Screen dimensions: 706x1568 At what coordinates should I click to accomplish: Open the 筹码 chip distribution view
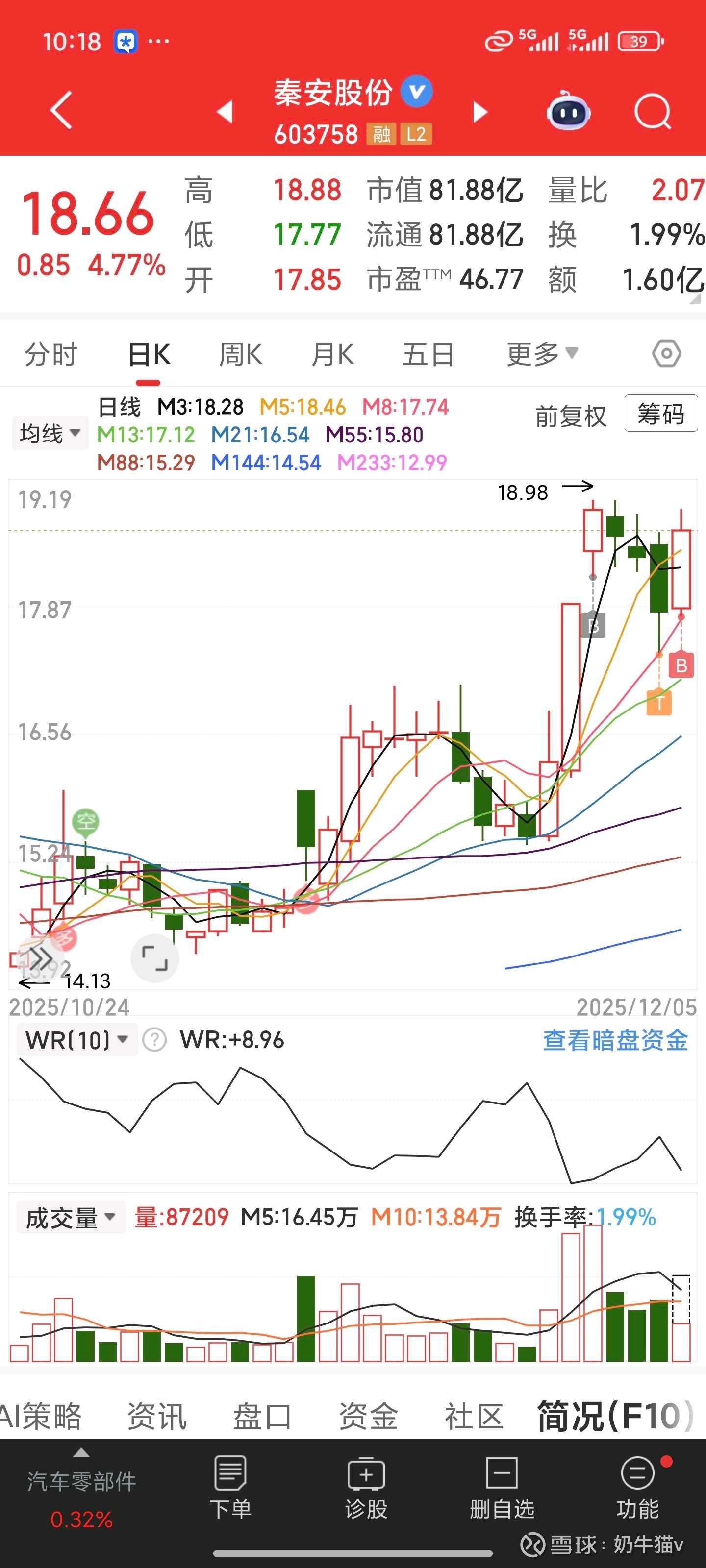[661, 414]
